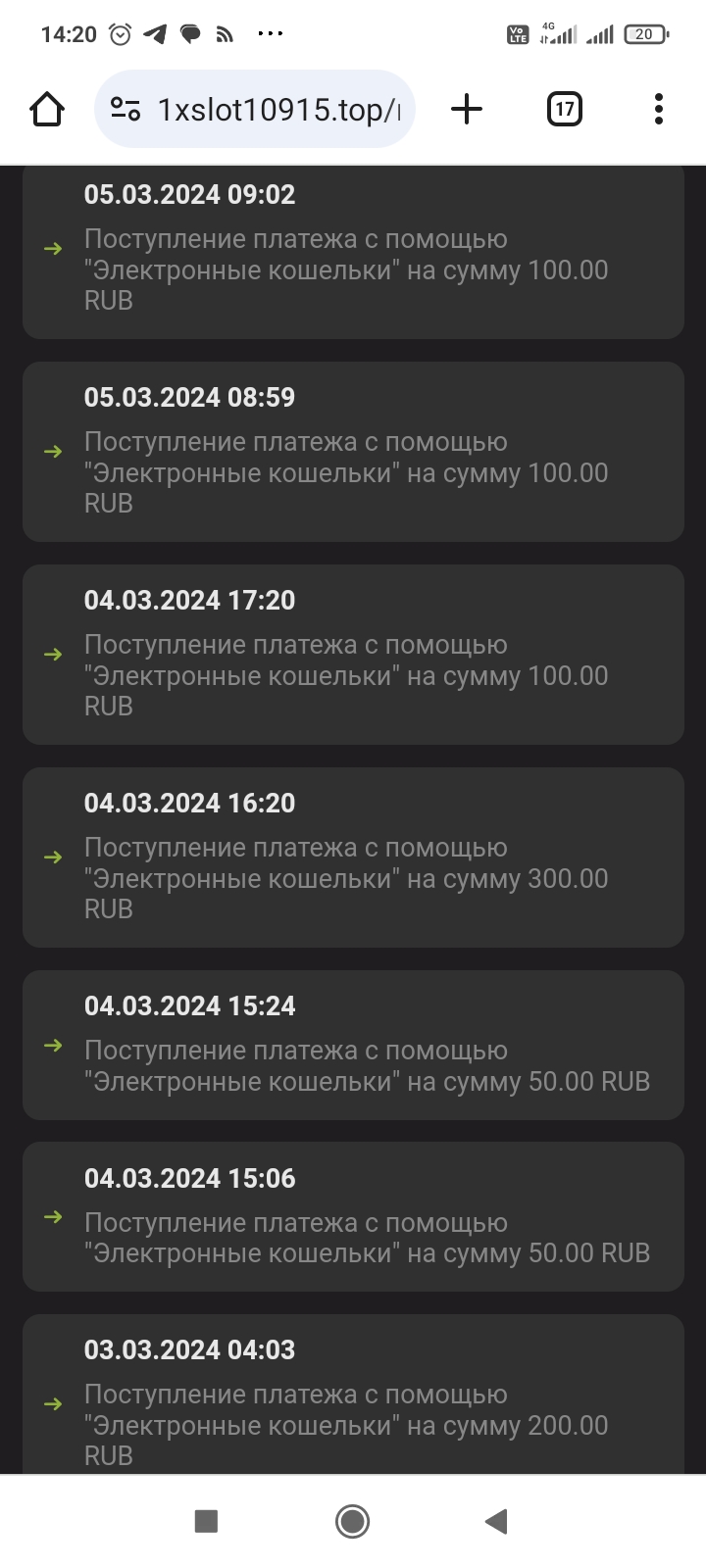The width and height of the screenshot is (706, 1568).
Task: Tap the URL address bar
Action: point(277,109)
